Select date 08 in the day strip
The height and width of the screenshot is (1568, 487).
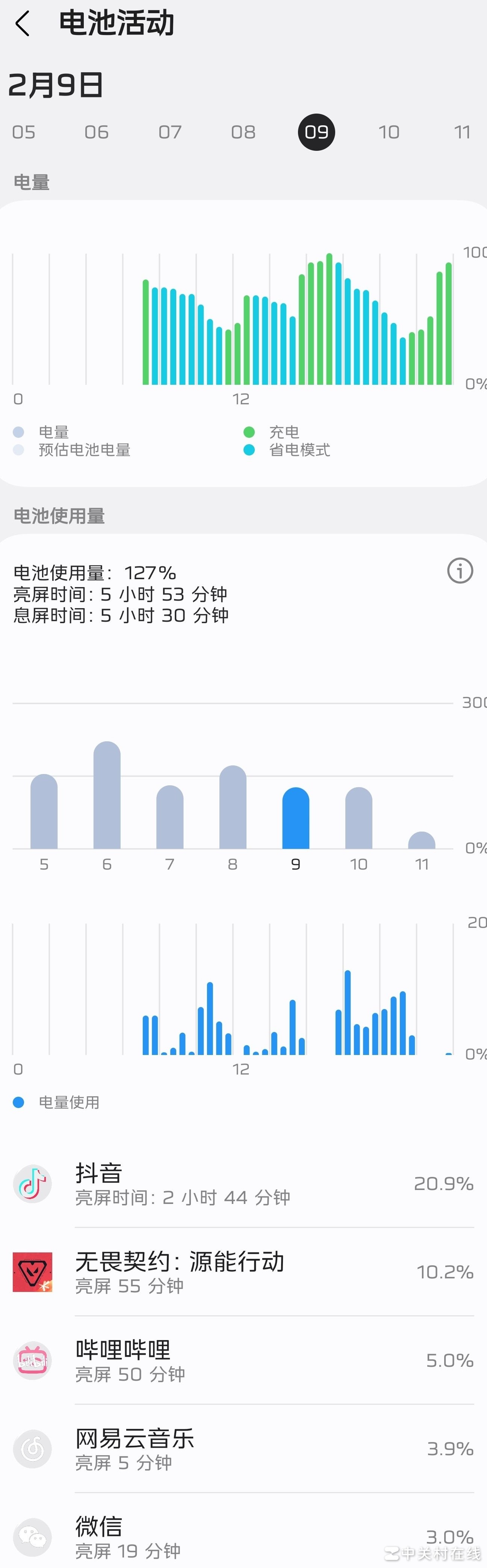click(243, 132)
